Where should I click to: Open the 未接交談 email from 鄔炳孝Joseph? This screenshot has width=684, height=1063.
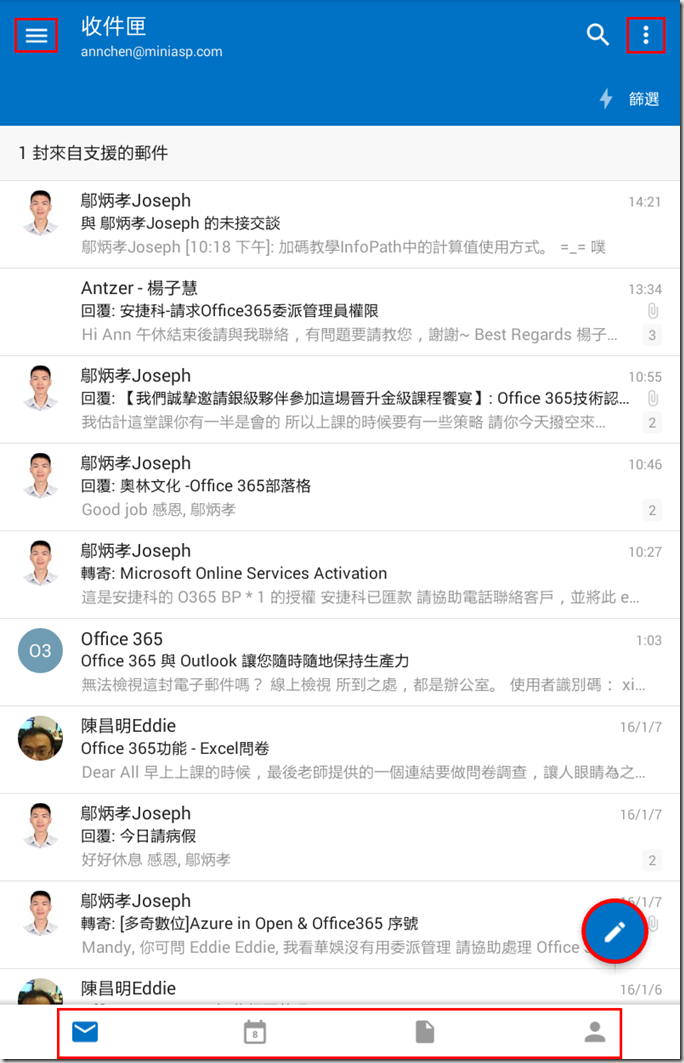click(340, 224)
